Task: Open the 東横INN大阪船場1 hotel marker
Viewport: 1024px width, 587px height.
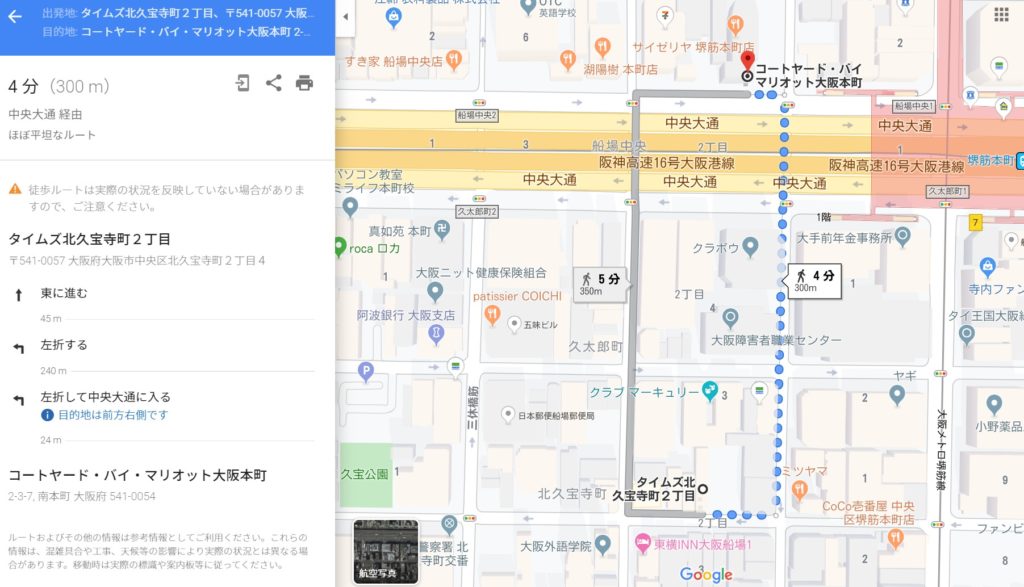Action: click(x=645, y=544)
